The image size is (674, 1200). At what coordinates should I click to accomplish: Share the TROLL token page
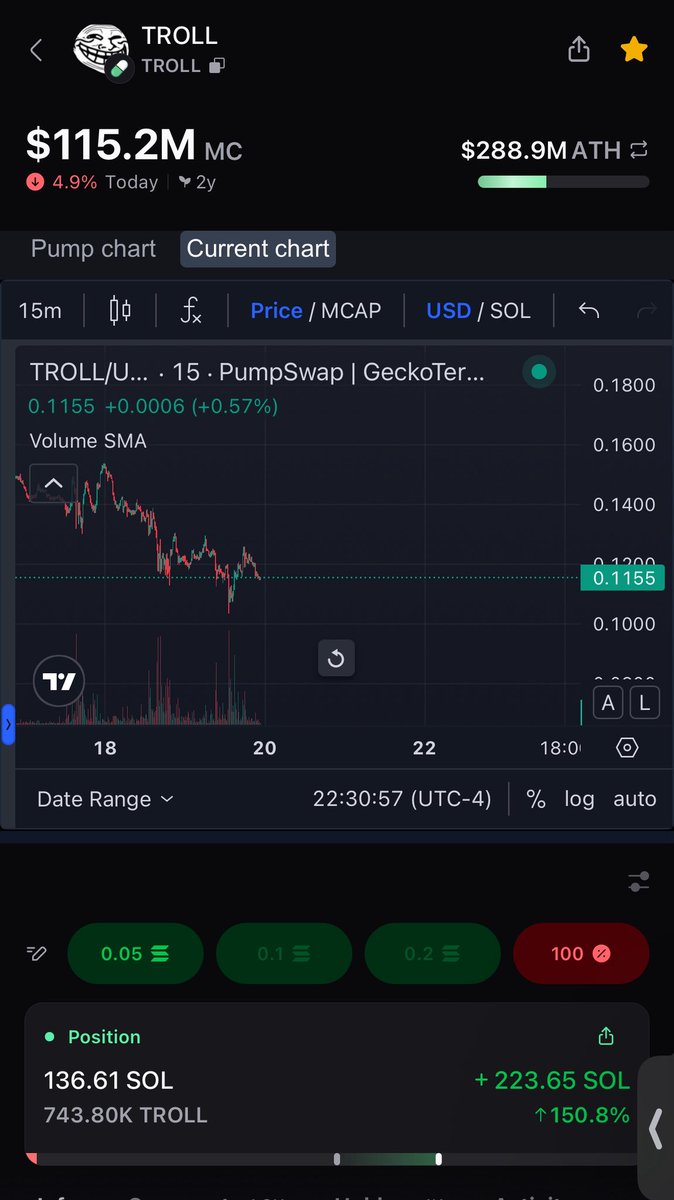579,50
